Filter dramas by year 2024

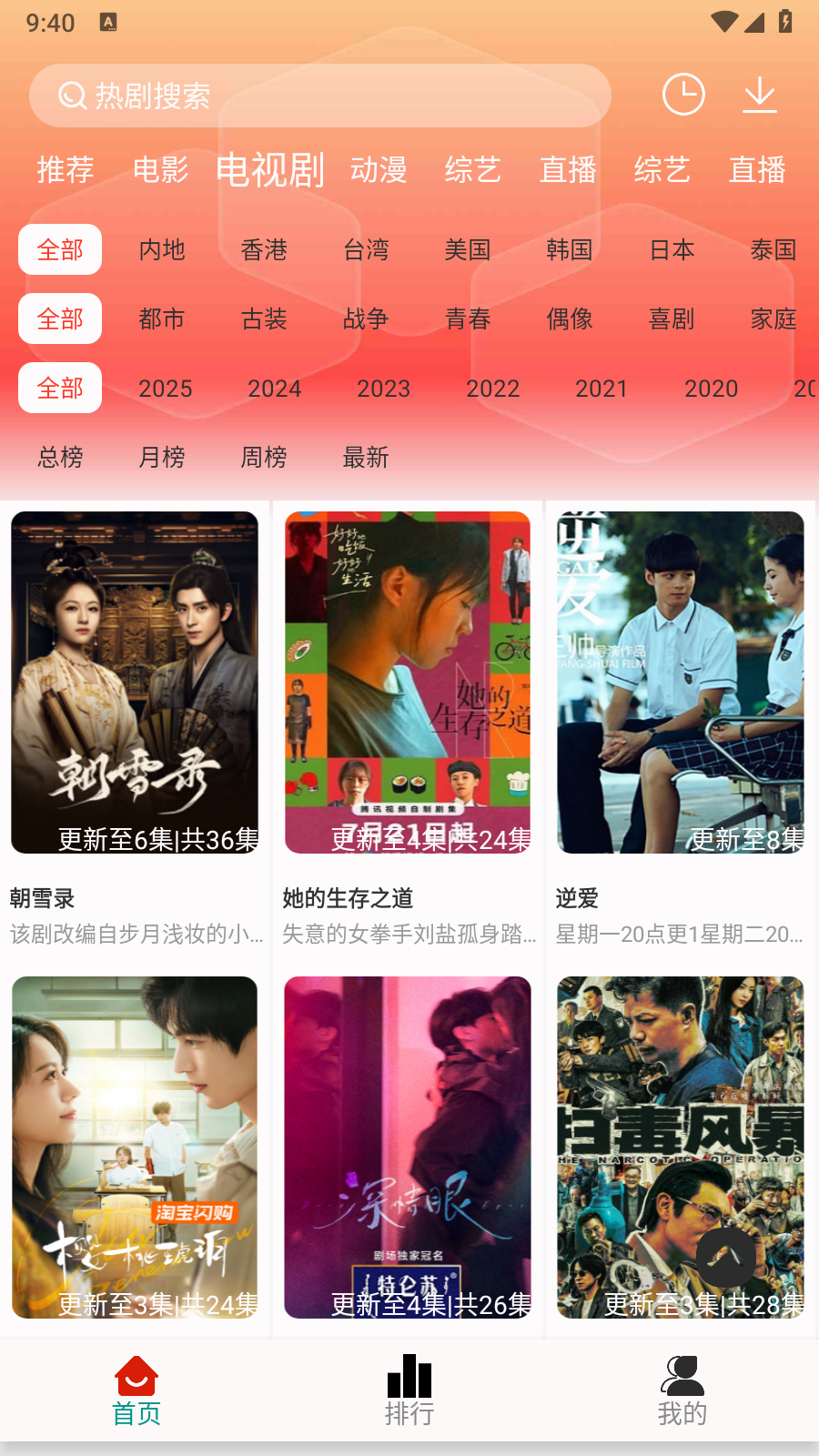pyautogui.click(x=275, y=389)
